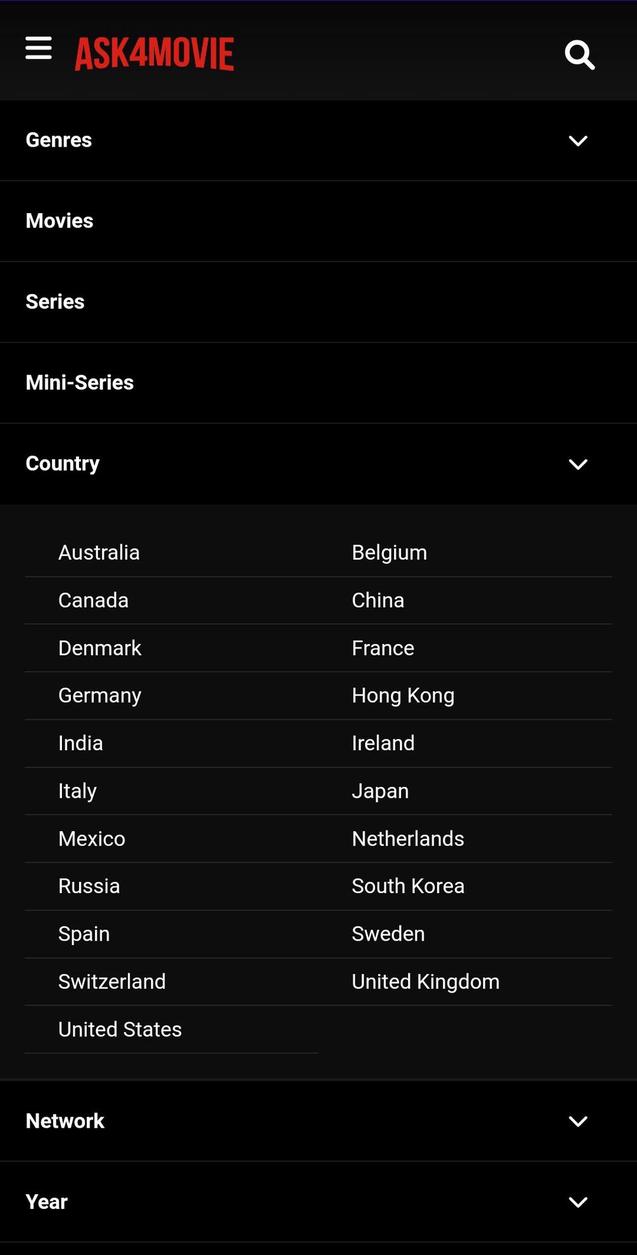Select Hong Kong
The width and height of the screenshot is (637, 1255).
point(403,696)
